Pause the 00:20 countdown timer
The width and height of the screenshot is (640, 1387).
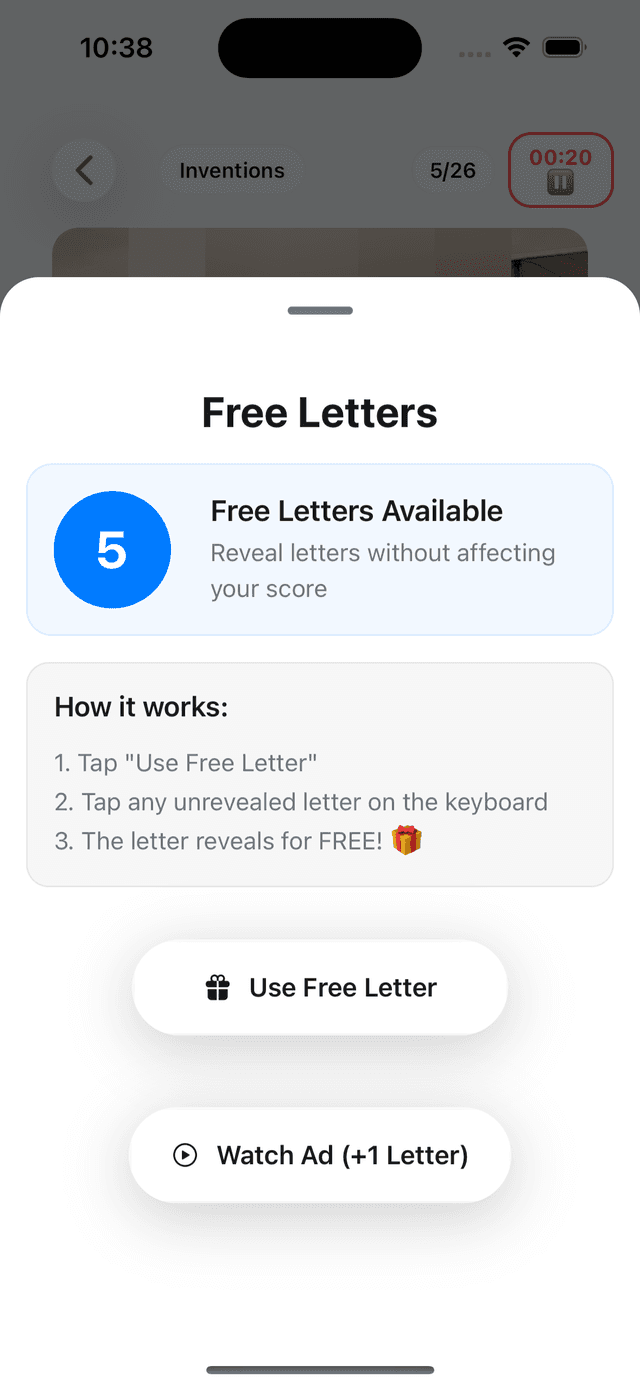560,182
